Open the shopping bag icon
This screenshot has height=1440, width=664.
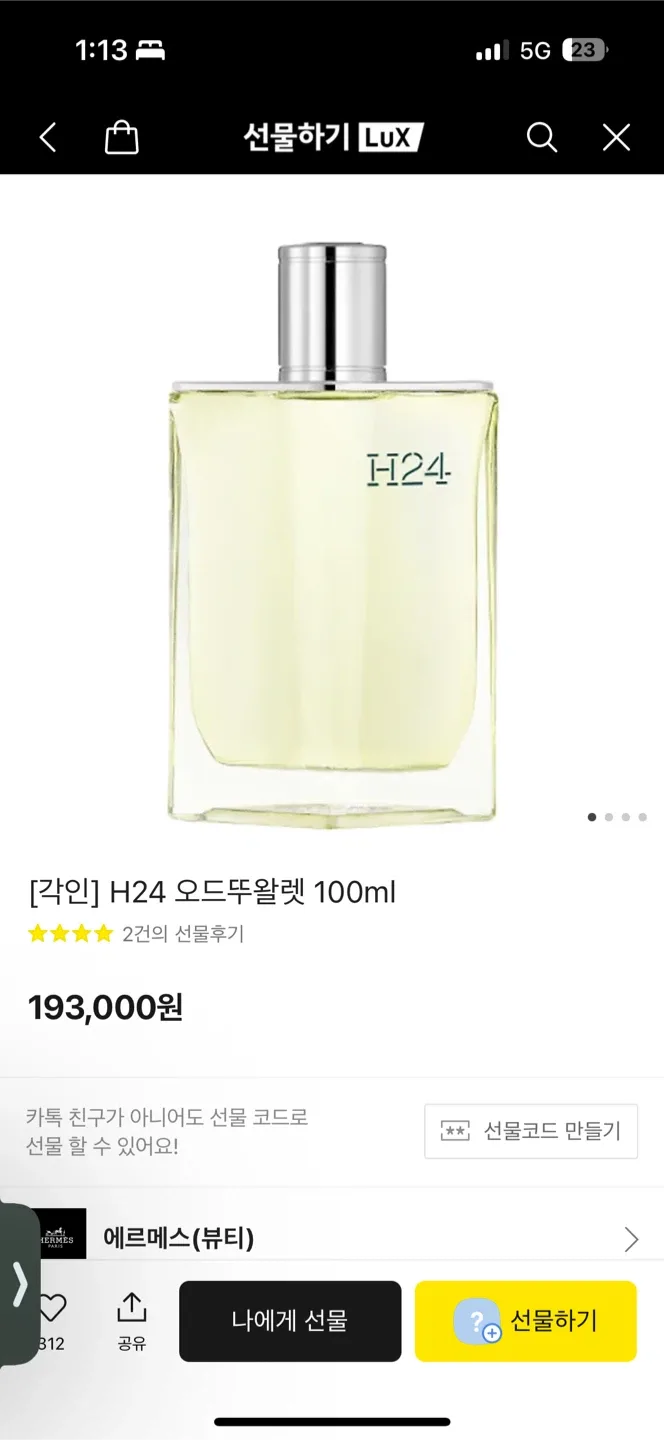[121, 137]
